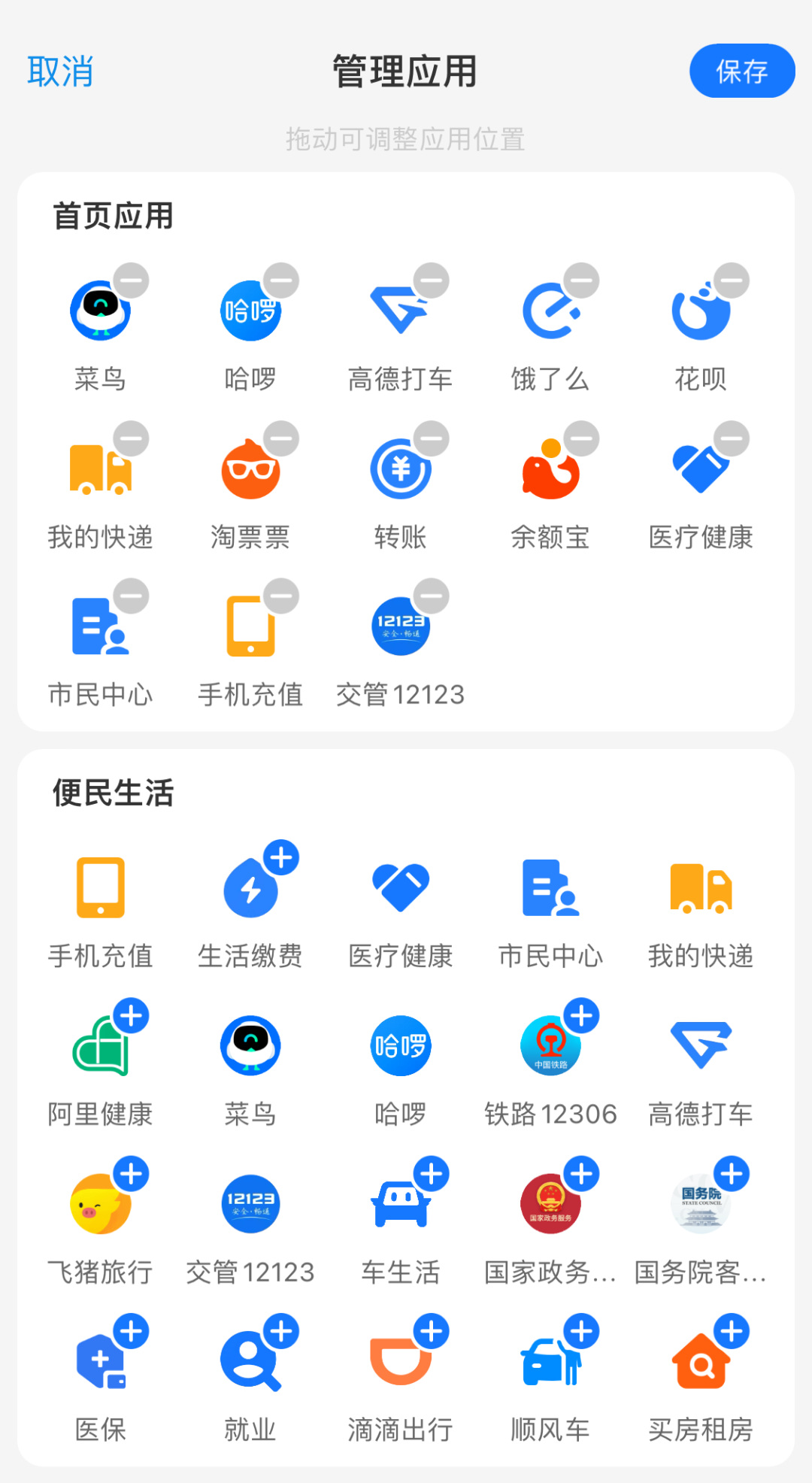
Task: Remove 余额宝 from home apps
Action: click(x=582, y=439)
